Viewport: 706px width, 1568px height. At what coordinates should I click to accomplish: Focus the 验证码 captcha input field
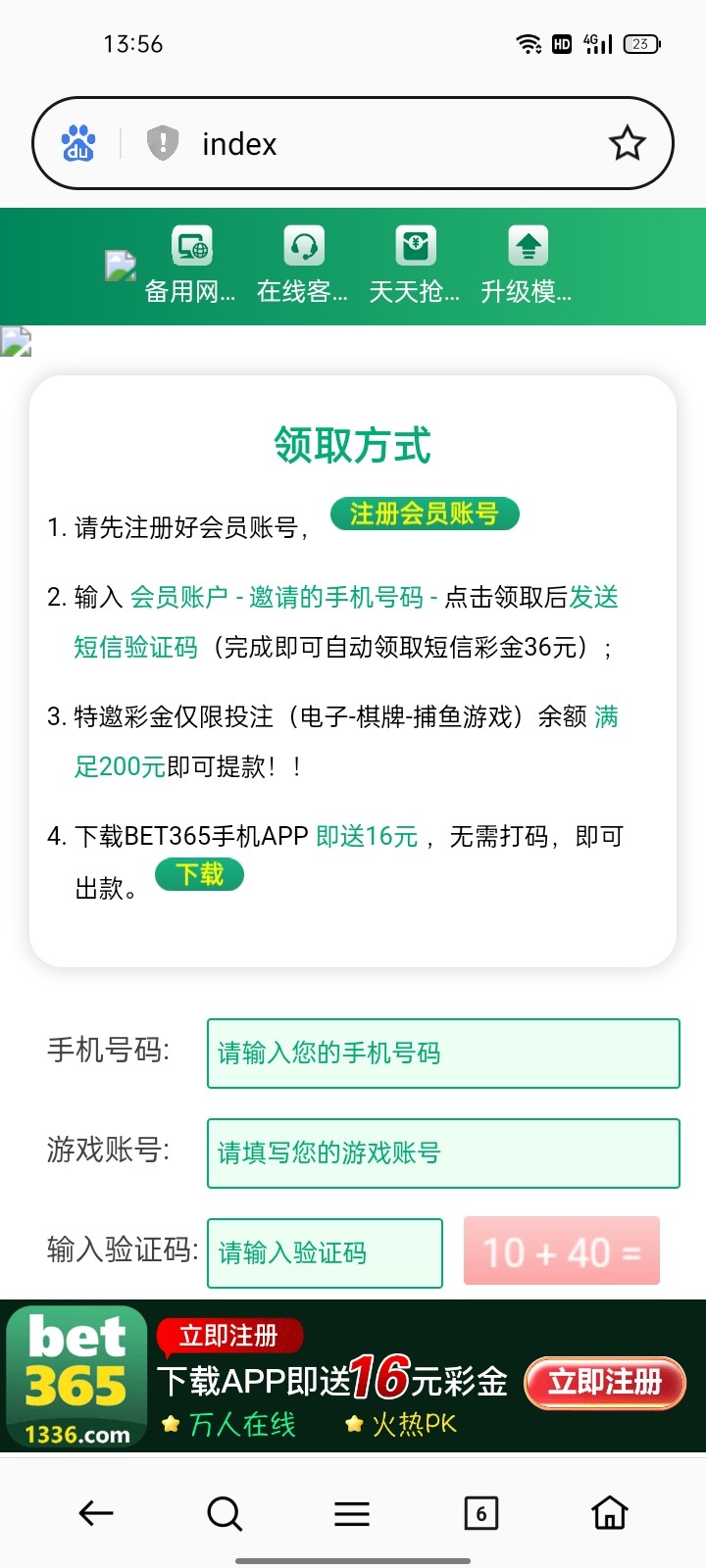(325, 1252)
